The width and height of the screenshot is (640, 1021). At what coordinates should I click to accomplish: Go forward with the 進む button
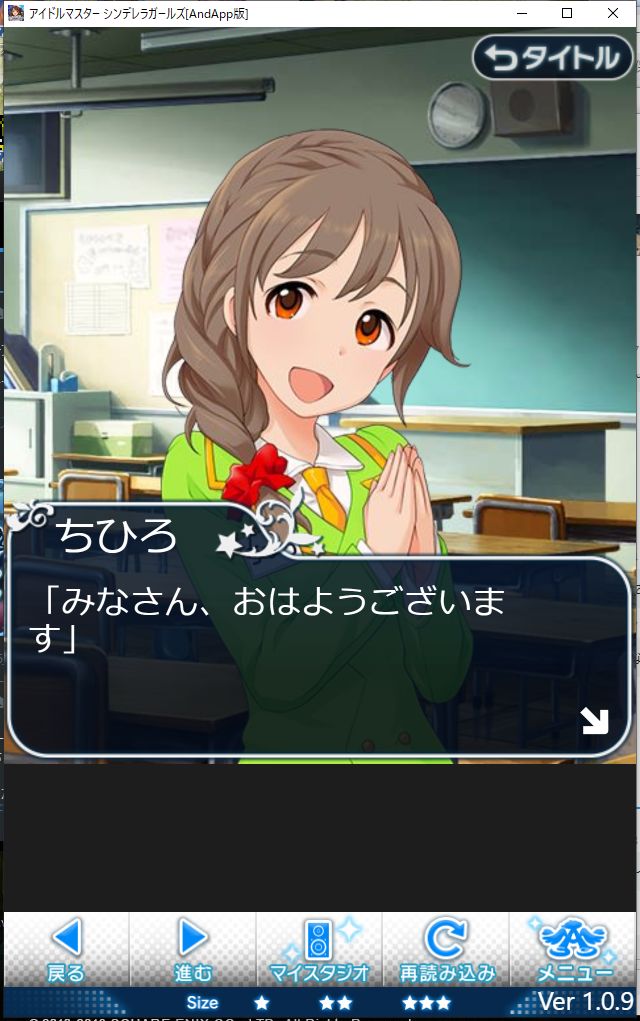click(193, 950)
